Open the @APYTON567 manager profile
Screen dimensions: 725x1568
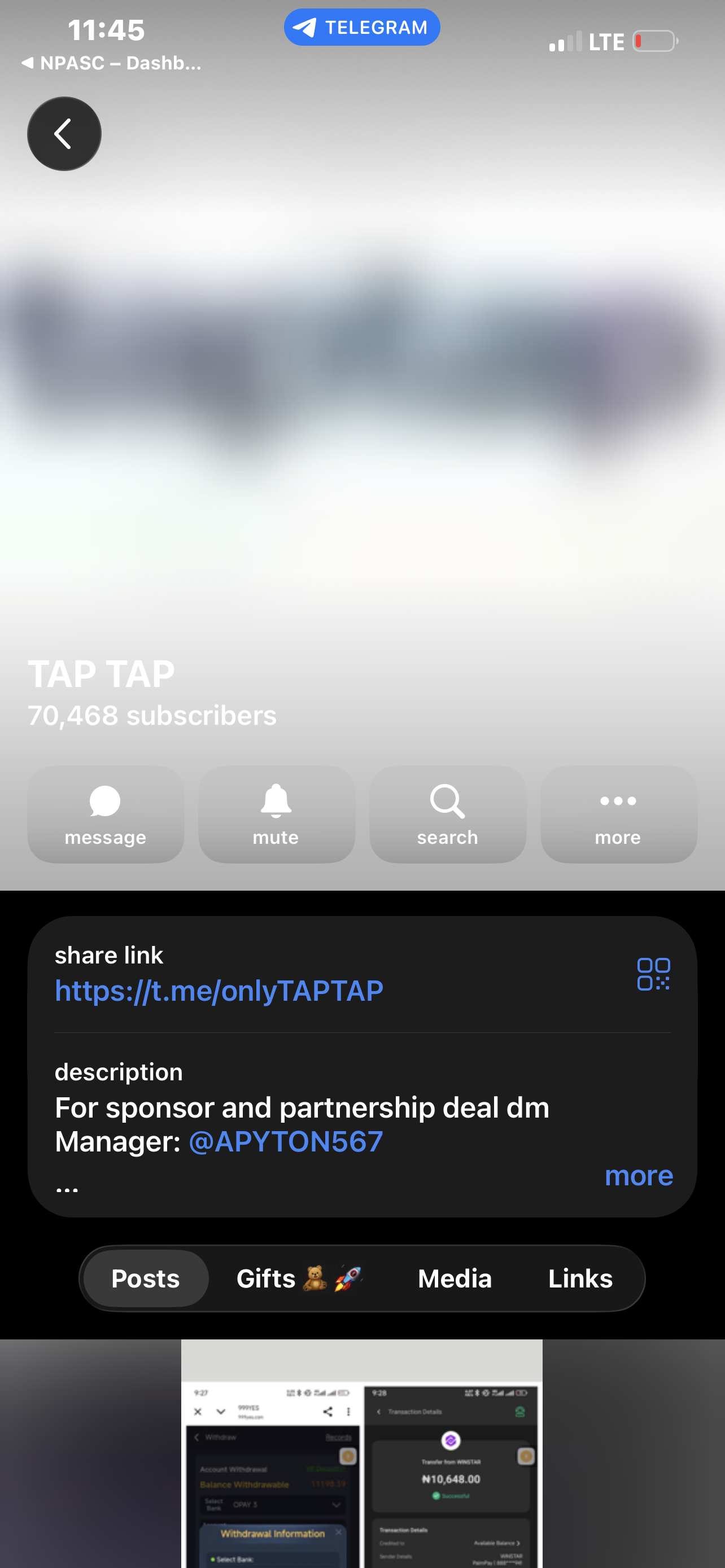coord(286,1142)
